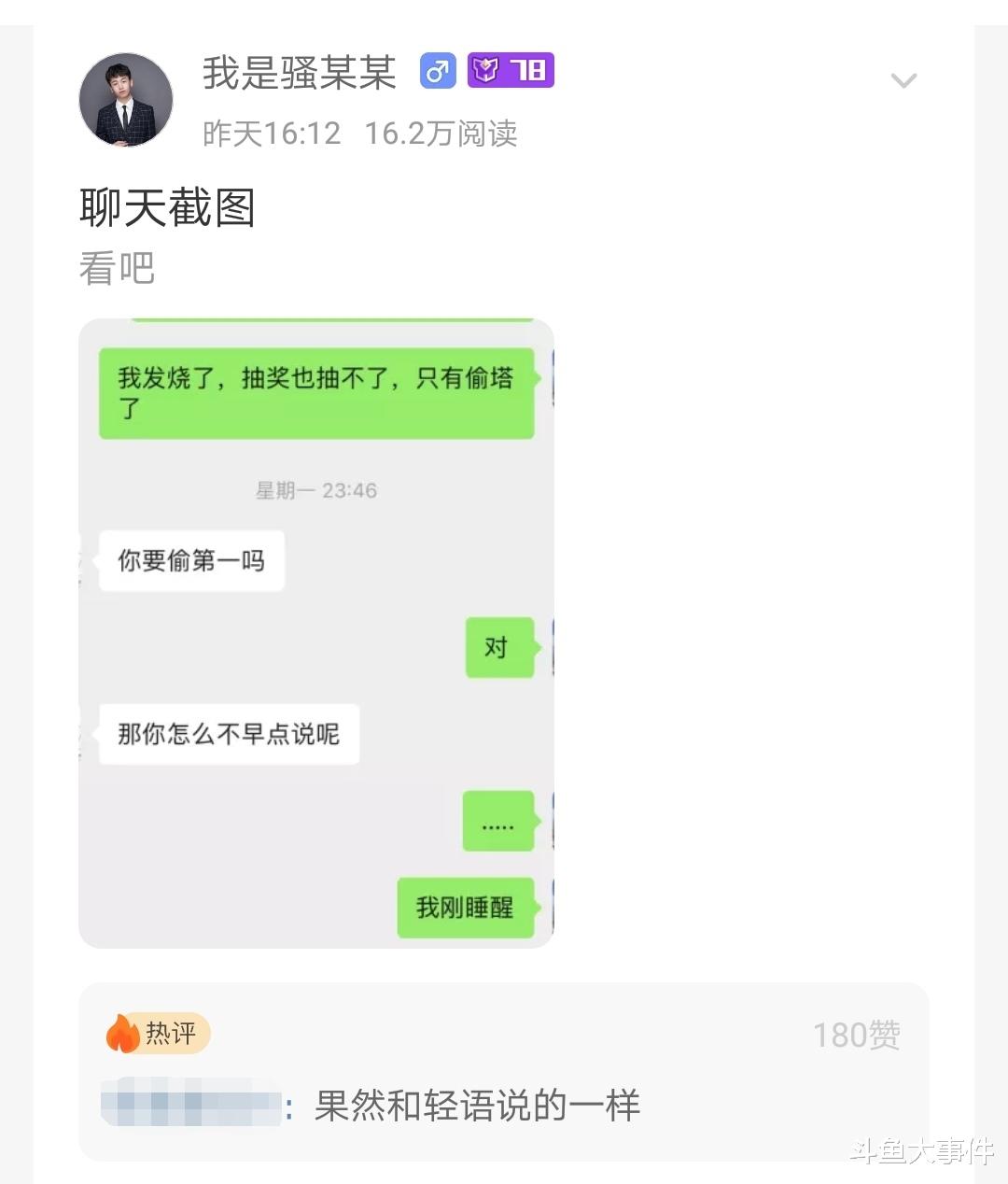Click the flame icon beside 热评
1008x1184 pixels.
[x=123, y=1034]
